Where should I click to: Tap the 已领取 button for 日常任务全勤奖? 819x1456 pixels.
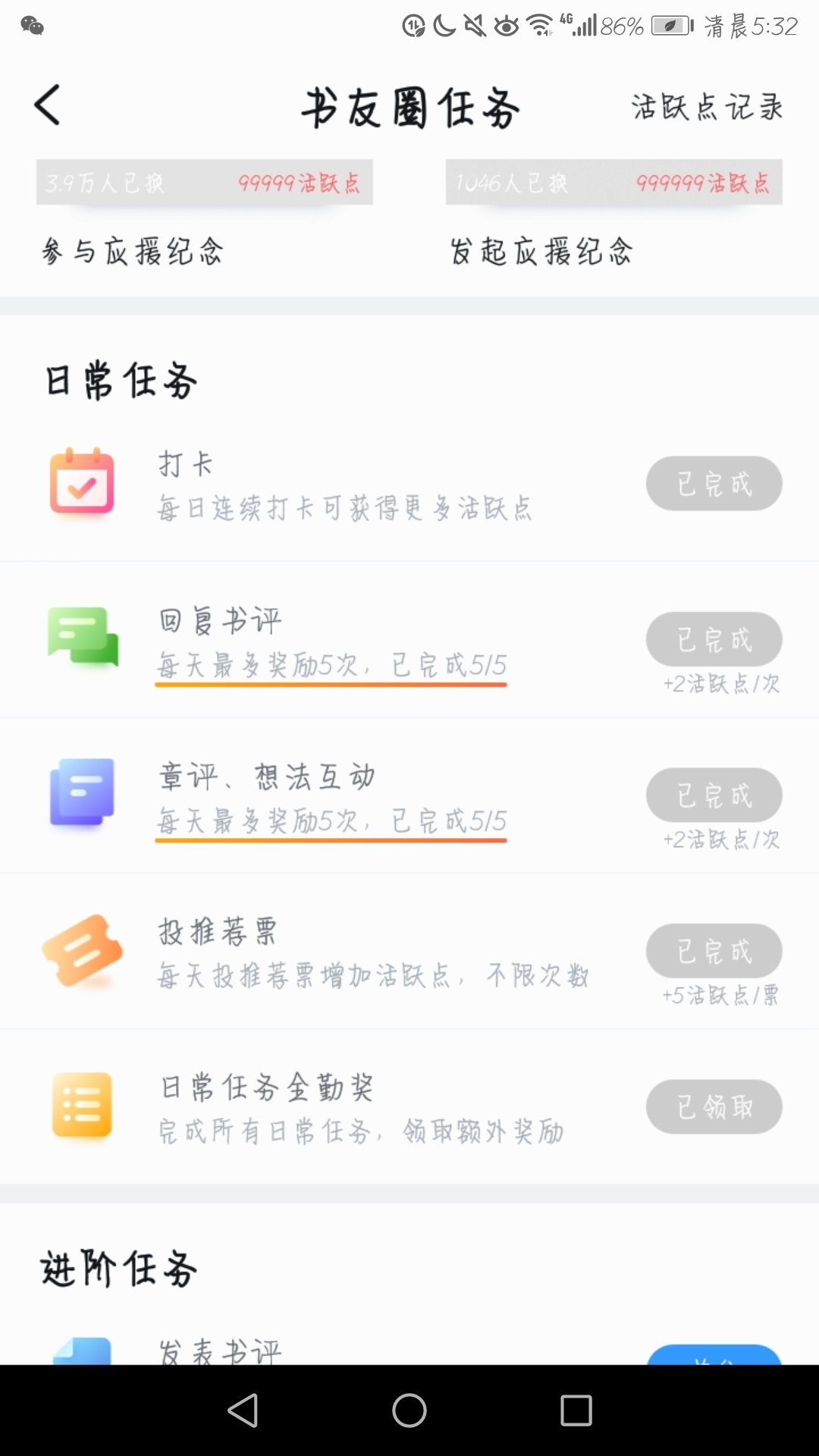(x=714, y=1107)
